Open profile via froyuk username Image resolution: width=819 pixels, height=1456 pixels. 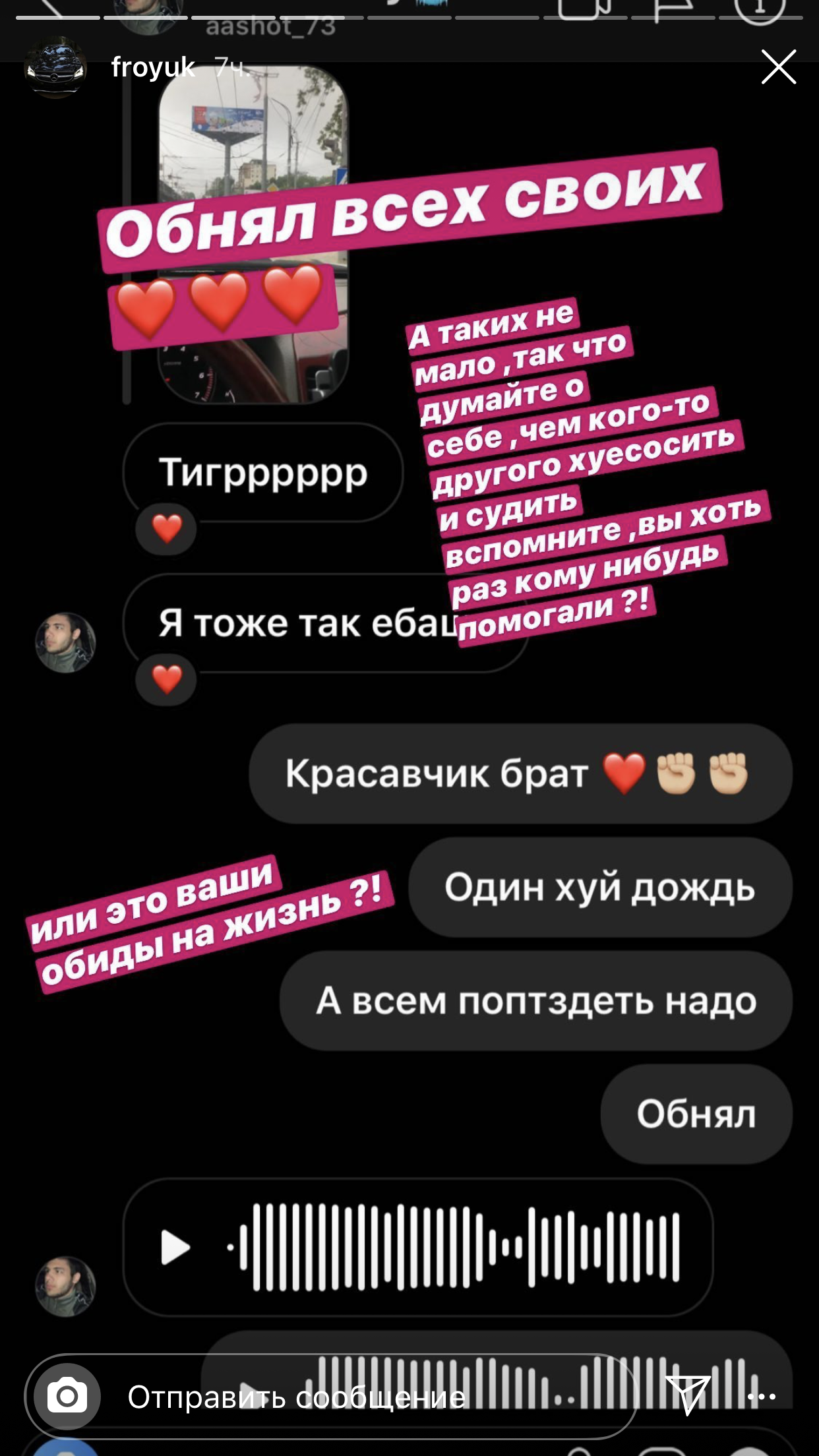click(x=153, y=67)
